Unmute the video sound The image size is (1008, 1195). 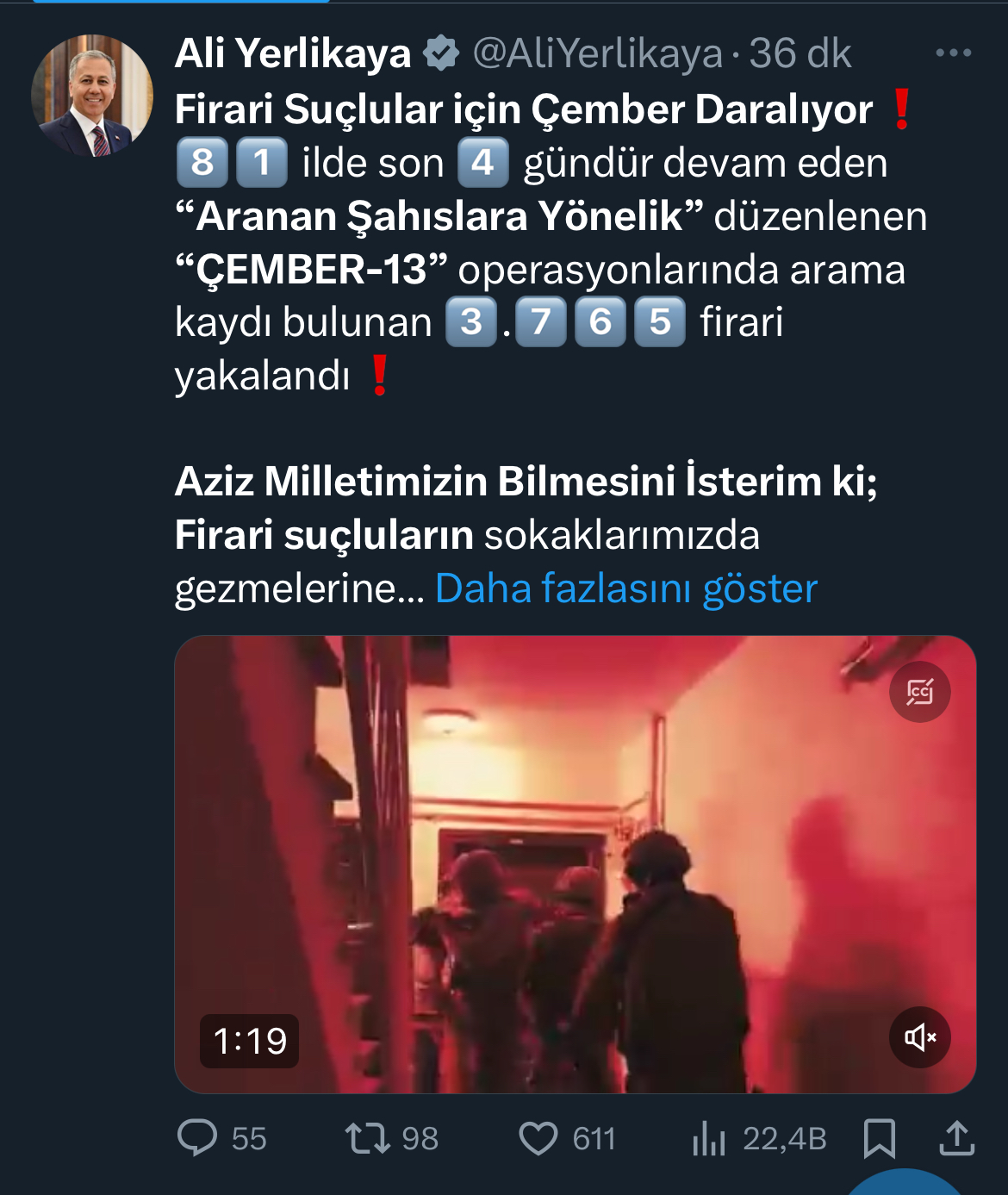[919, 1037]
